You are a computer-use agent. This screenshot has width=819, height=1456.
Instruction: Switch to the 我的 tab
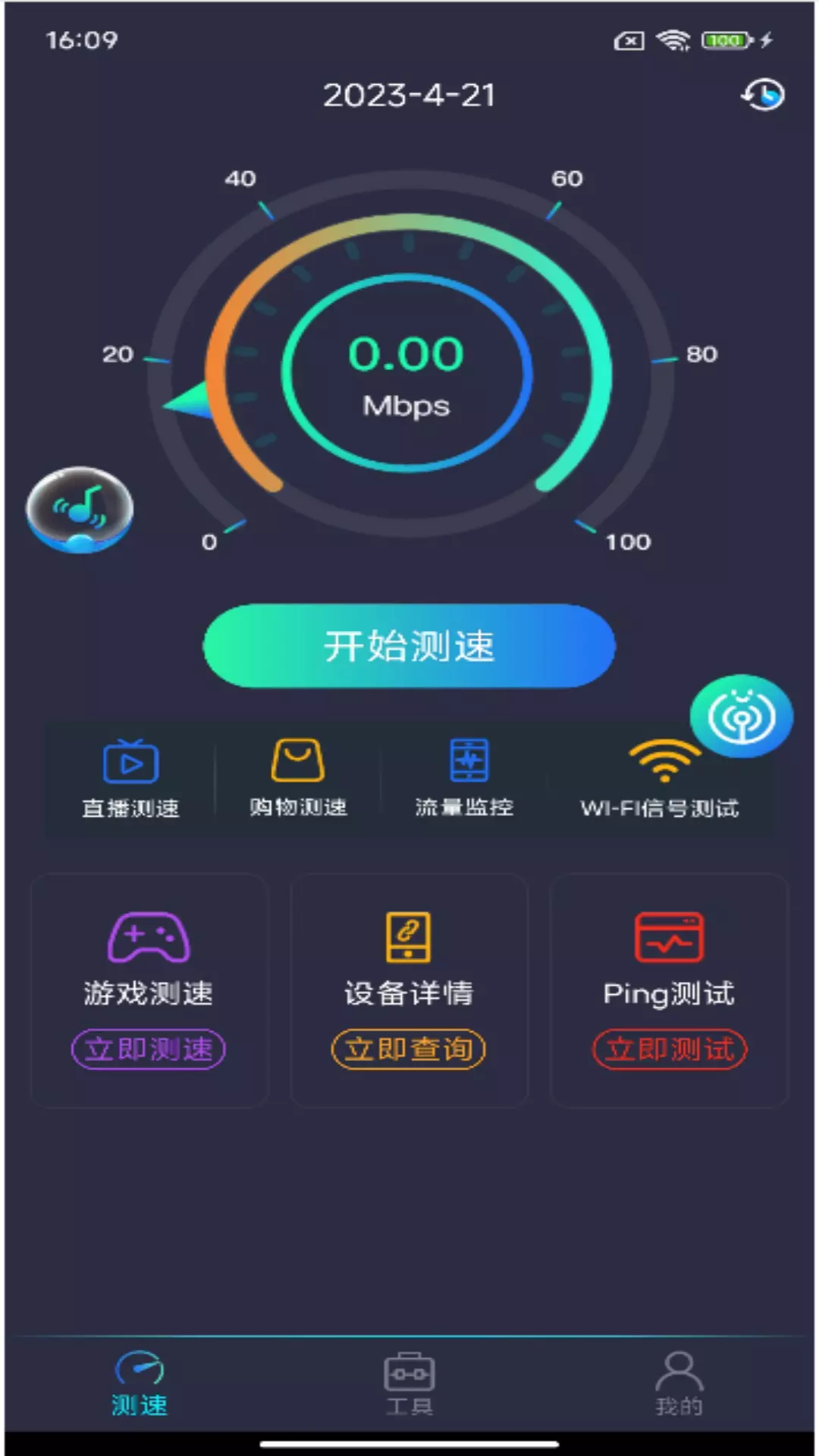pyautogui.click(x=679, y=1385)
